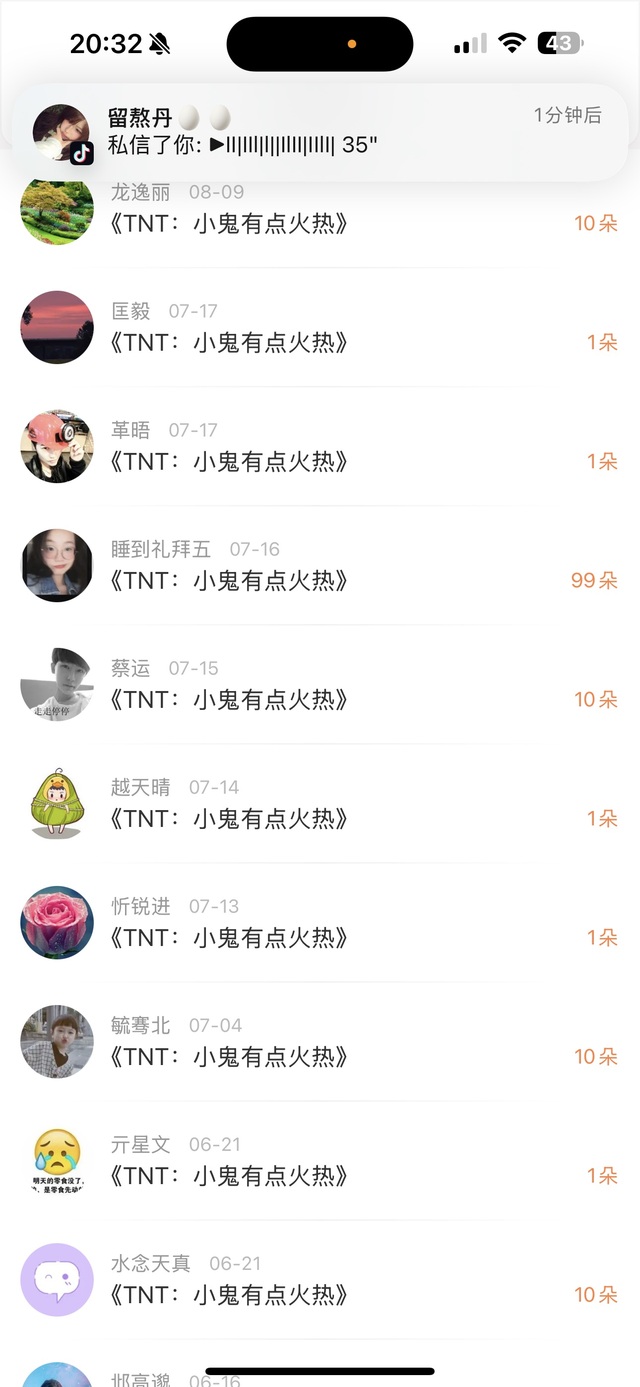Open 蔡运's profile picture

pos(57,685)
